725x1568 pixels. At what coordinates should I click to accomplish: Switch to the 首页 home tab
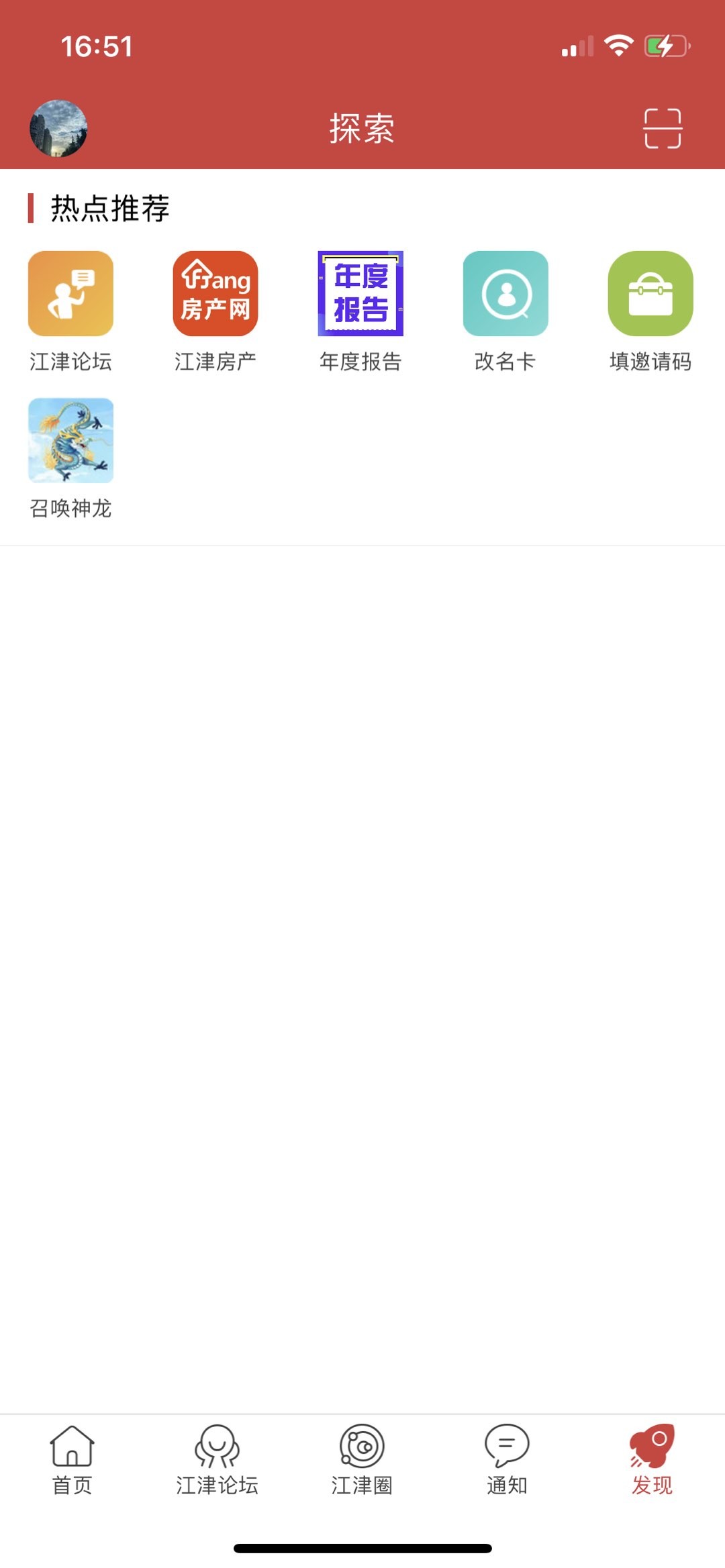(72, 1460)
